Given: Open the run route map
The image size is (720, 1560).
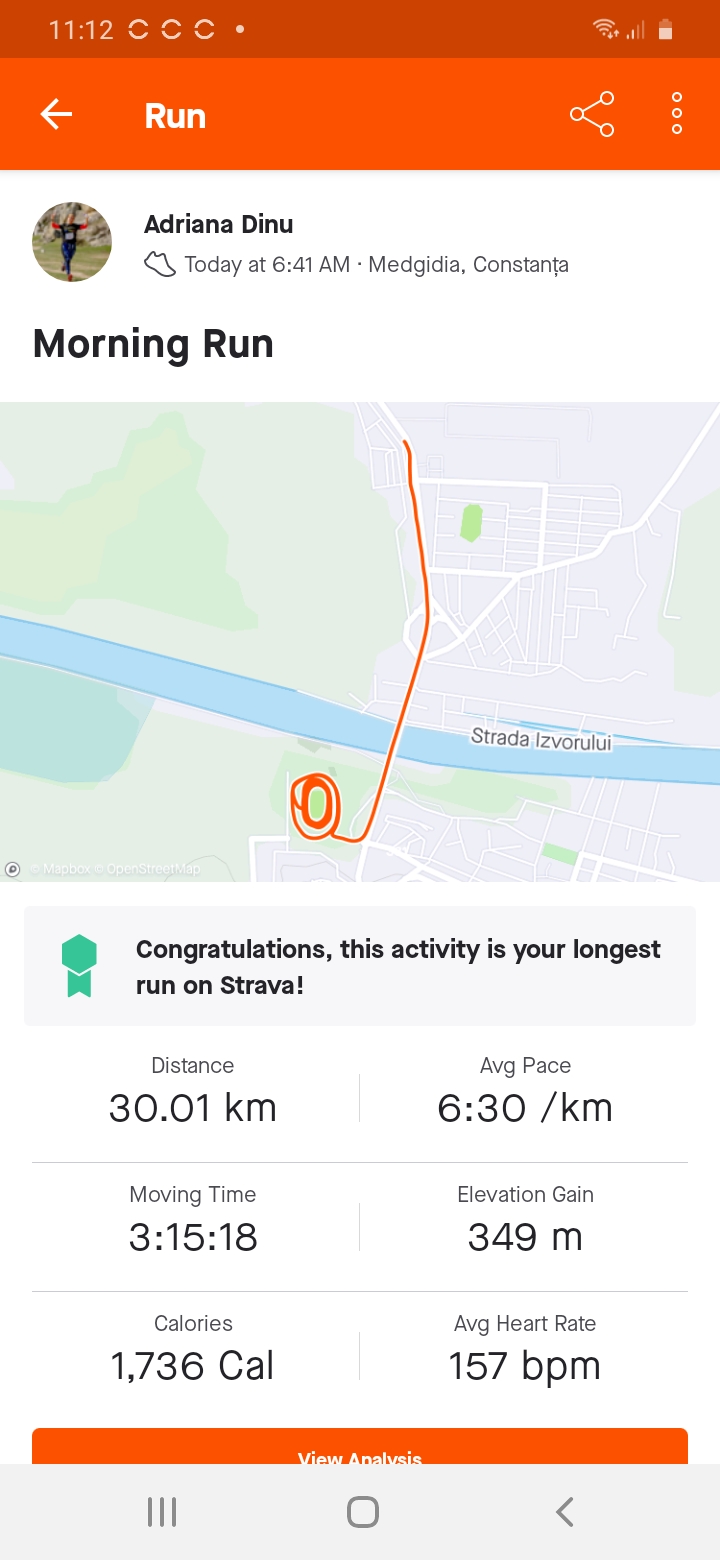Looking at the screenshot, I should tap(360, 640).
